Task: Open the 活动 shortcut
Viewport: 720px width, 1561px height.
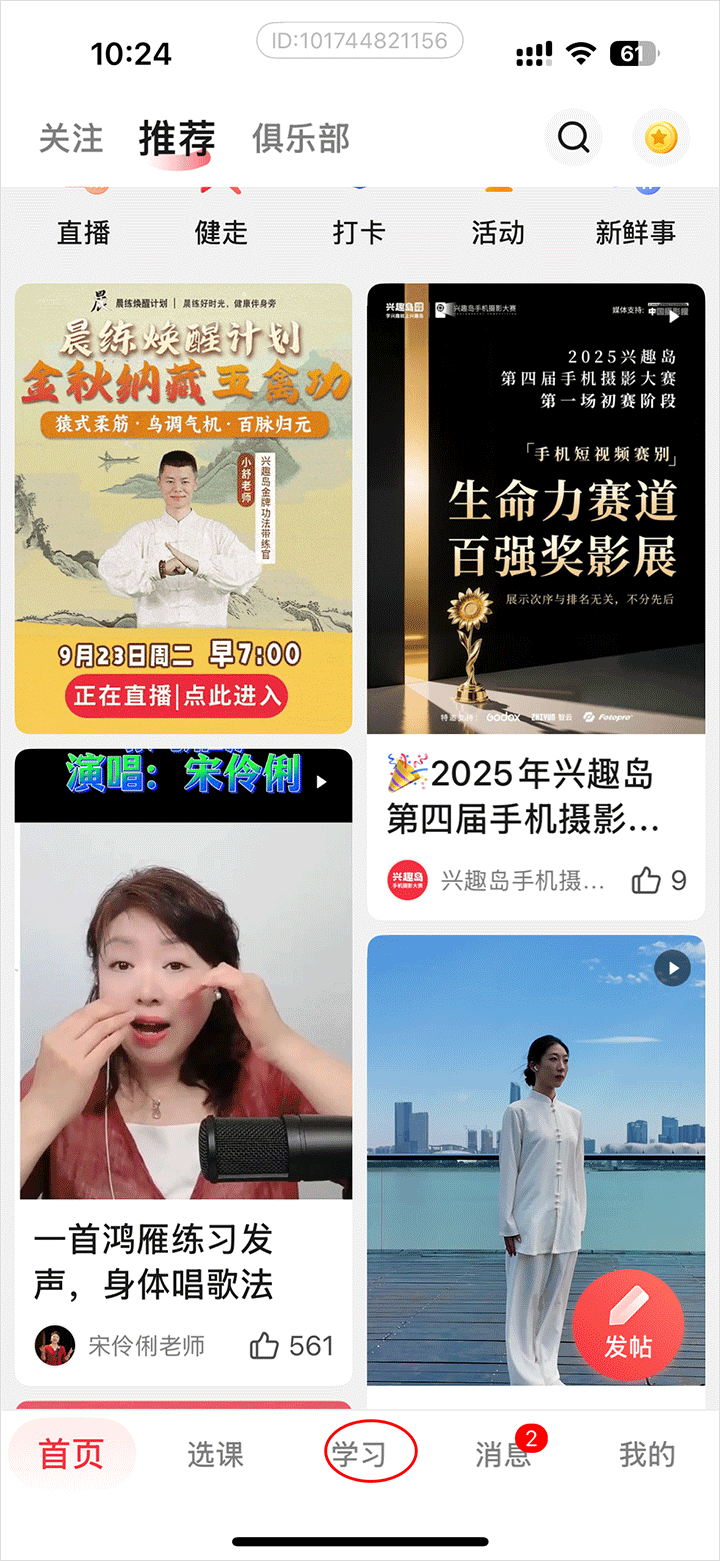Action: click(x=497, y=233)
